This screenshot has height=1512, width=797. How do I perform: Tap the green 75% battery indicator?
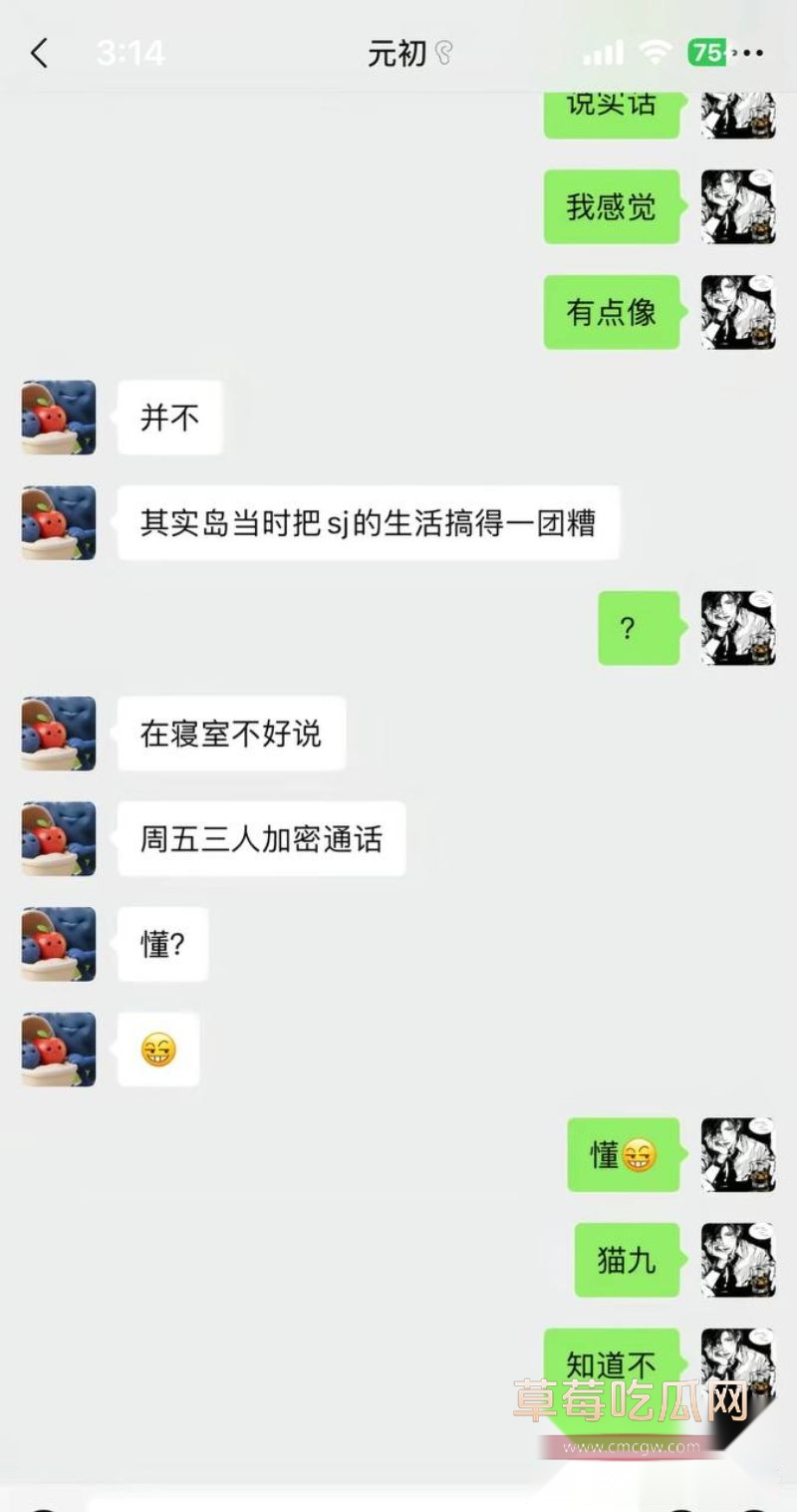point(709,52)
